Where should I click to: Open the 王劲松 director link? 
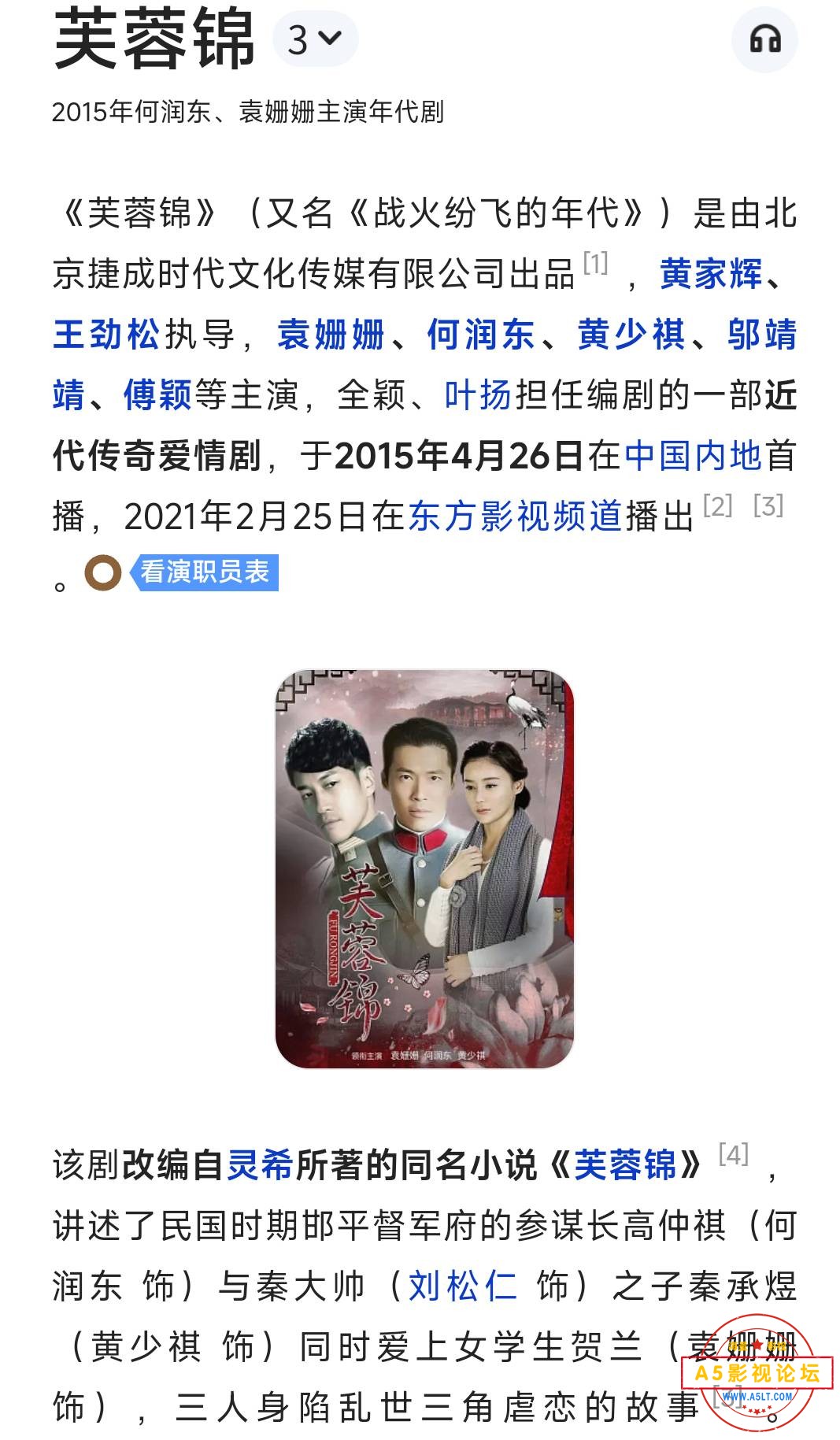click(106, 335)
